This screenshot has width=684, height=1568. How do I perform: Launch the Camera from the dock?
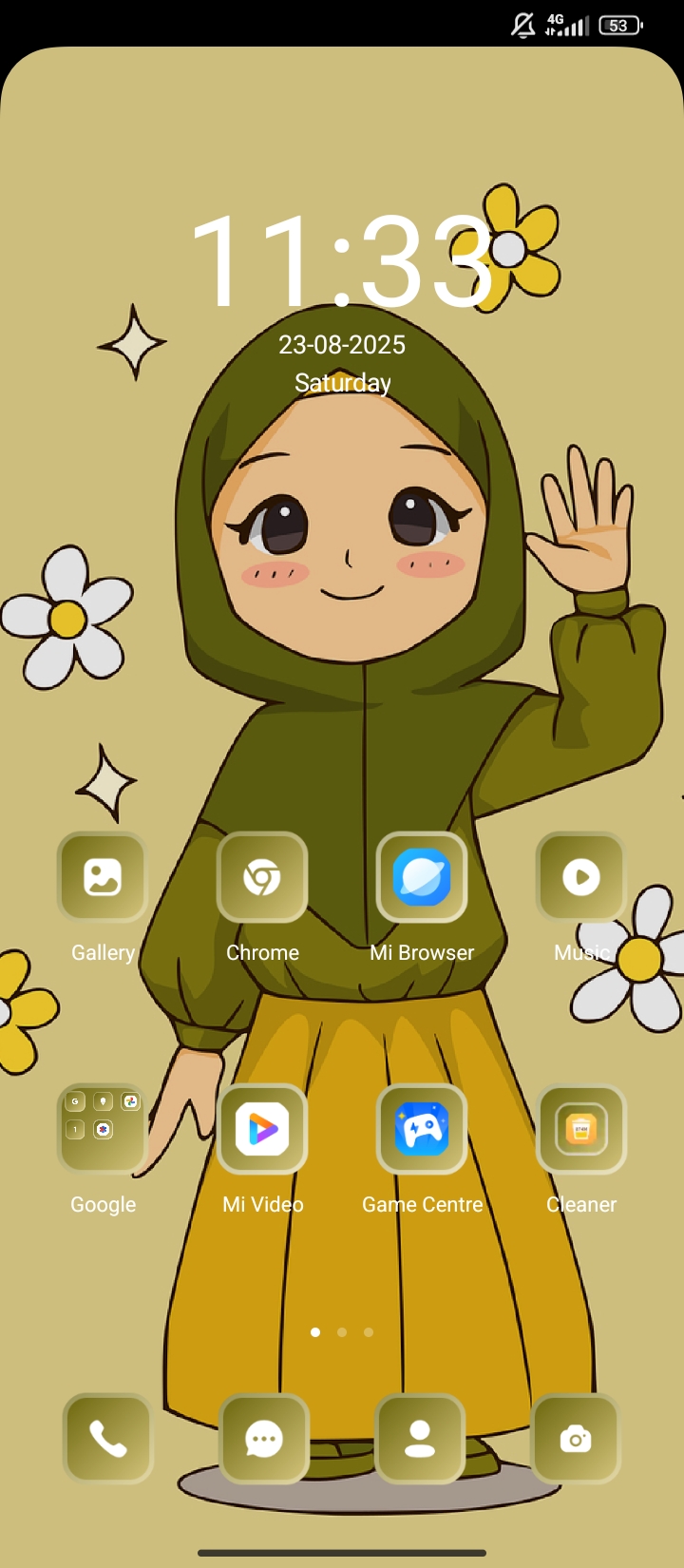(x=576, y=1439)
